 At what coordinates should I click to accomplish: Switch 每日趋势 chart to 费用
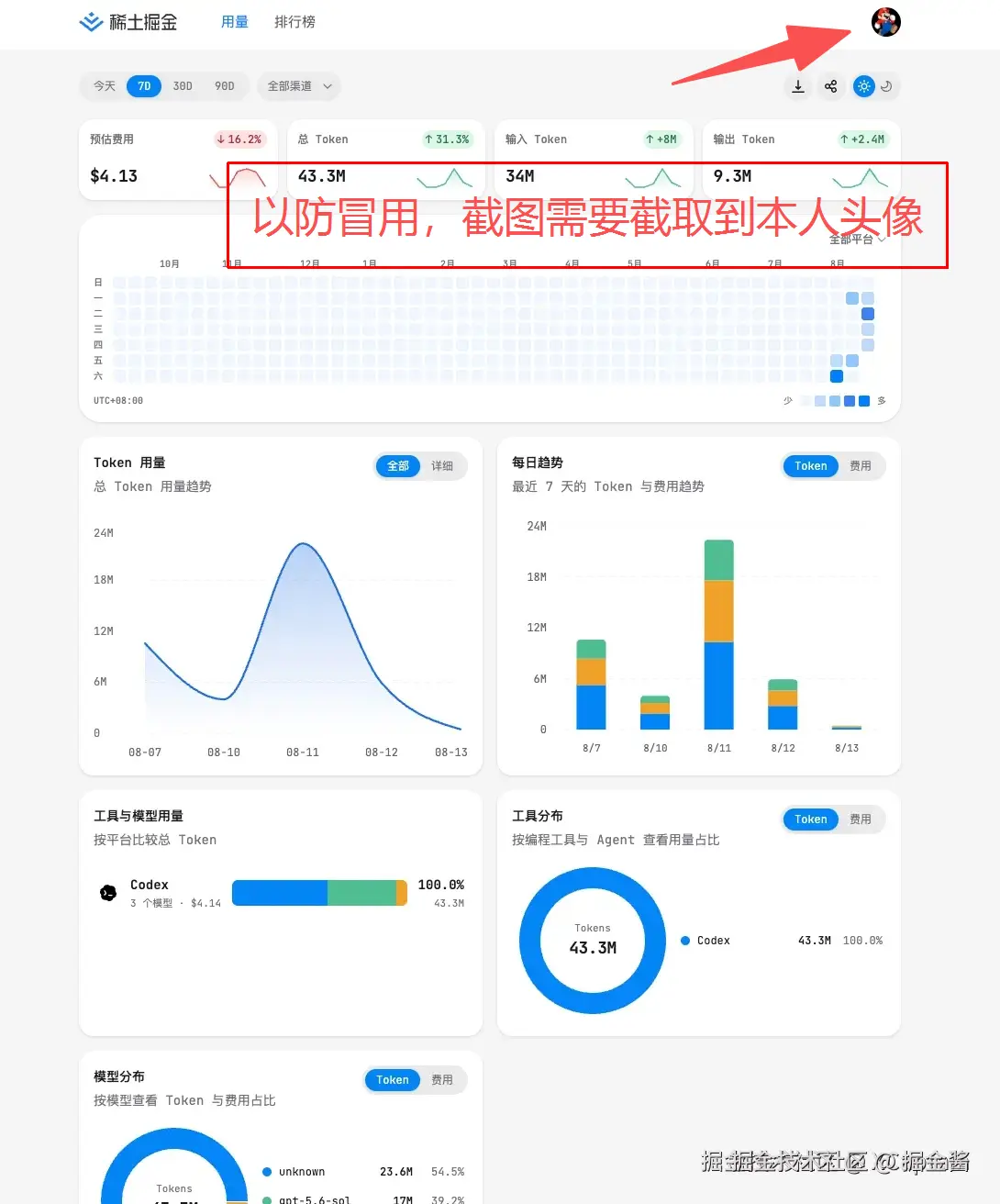[861, 466]
